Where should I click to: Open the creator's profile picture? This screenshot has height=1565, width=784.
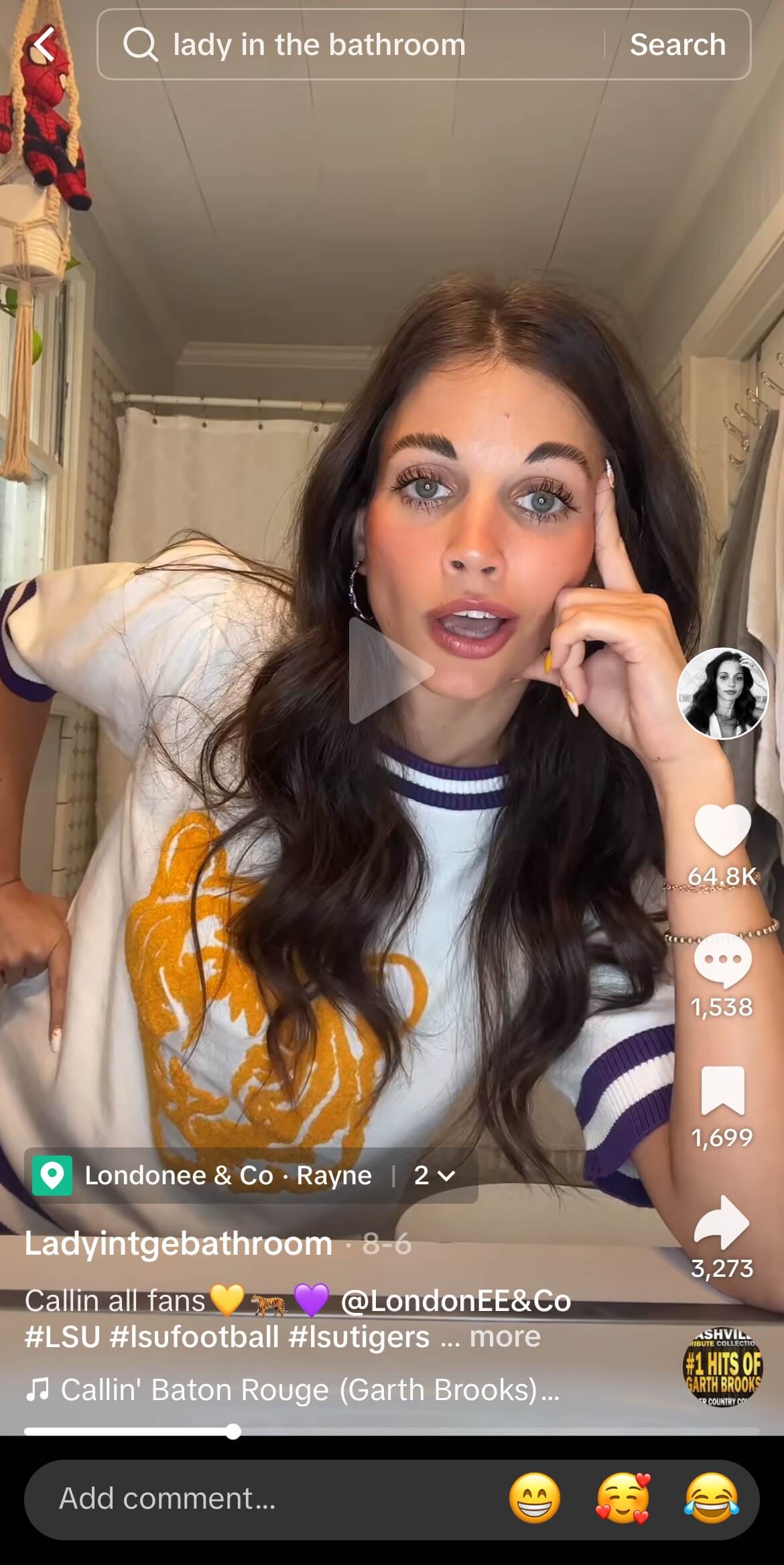(722, 693)
